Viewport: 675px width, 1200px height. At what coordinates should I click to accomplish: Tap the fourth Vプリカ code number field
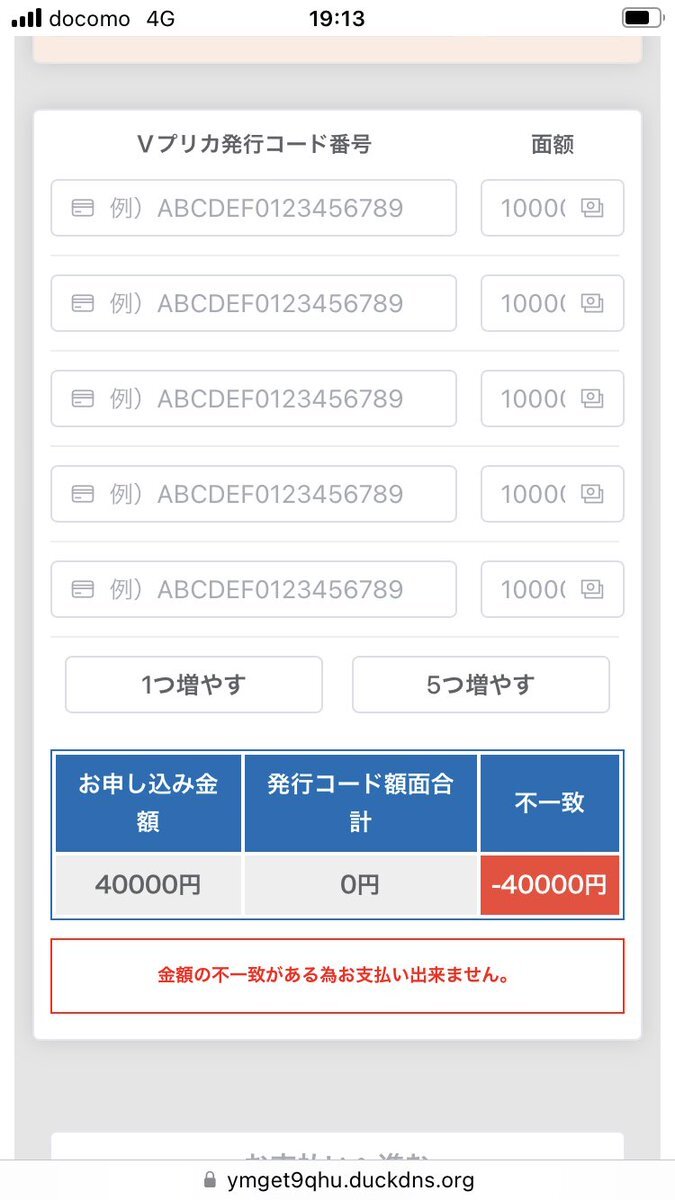254,494
